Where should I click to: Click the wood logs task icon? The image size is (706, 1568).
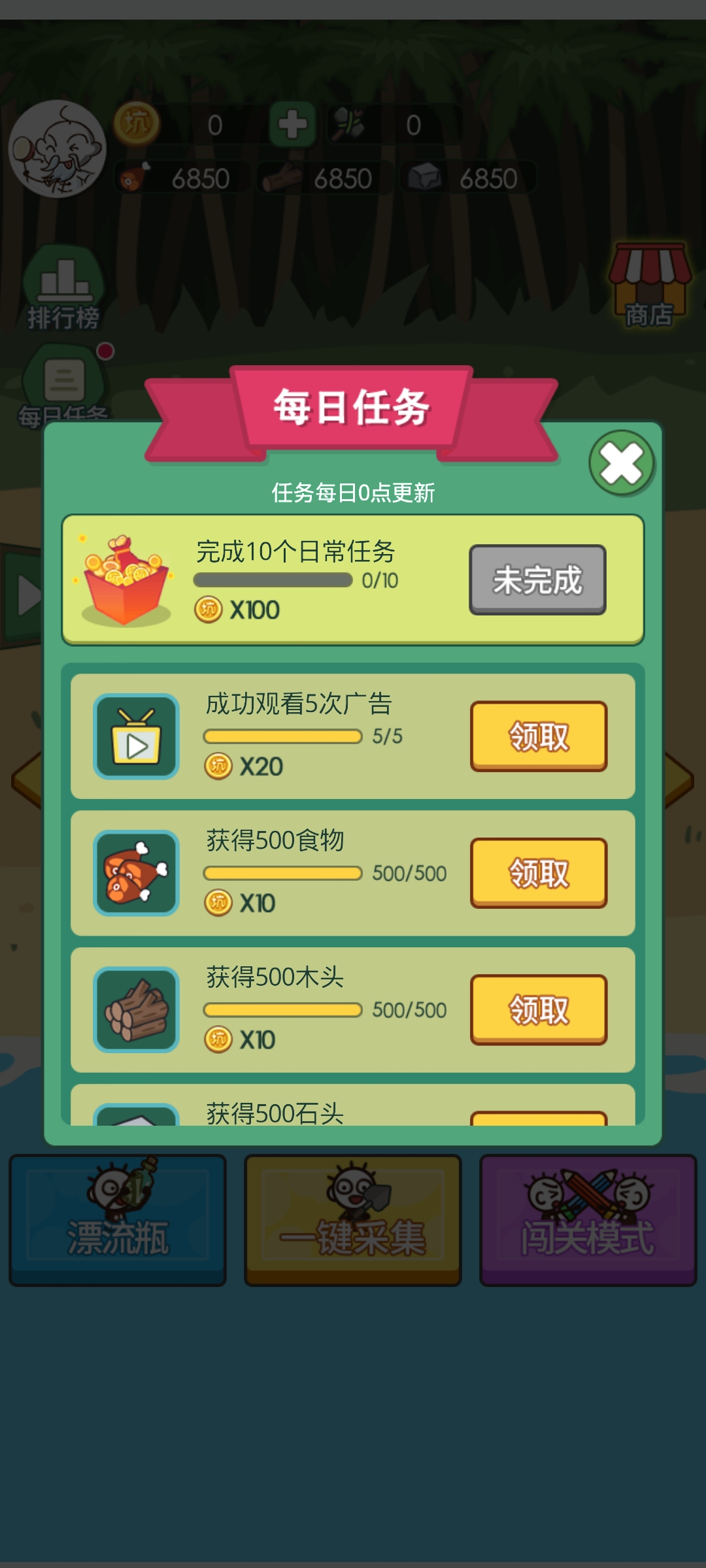(x=134, y=1009)
